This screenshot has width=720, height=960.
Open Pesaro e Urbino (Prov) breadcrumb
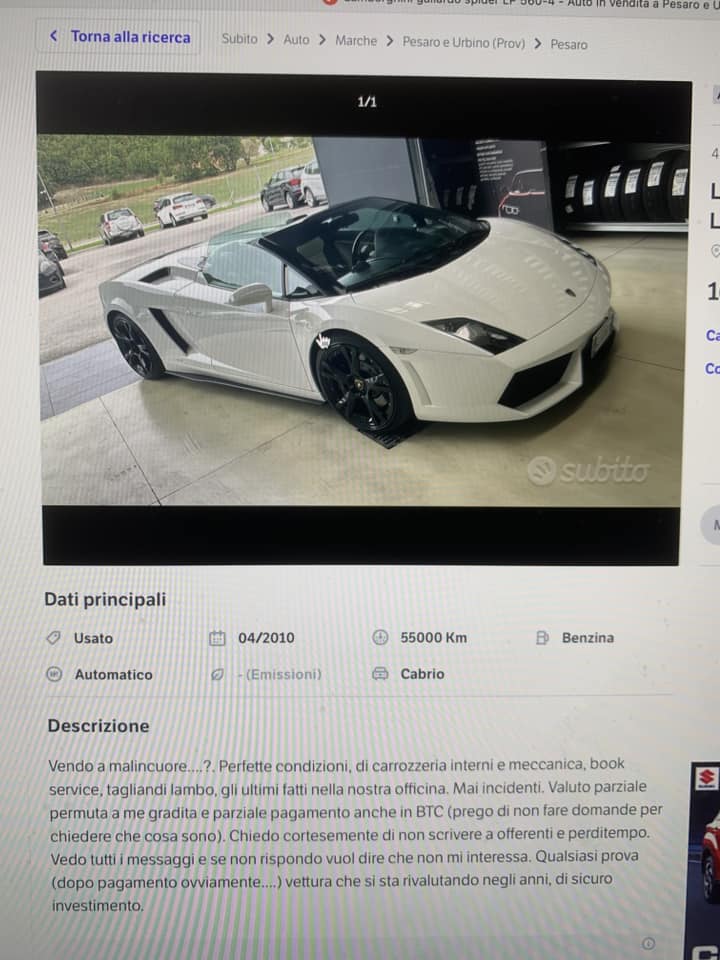[463, 43]
